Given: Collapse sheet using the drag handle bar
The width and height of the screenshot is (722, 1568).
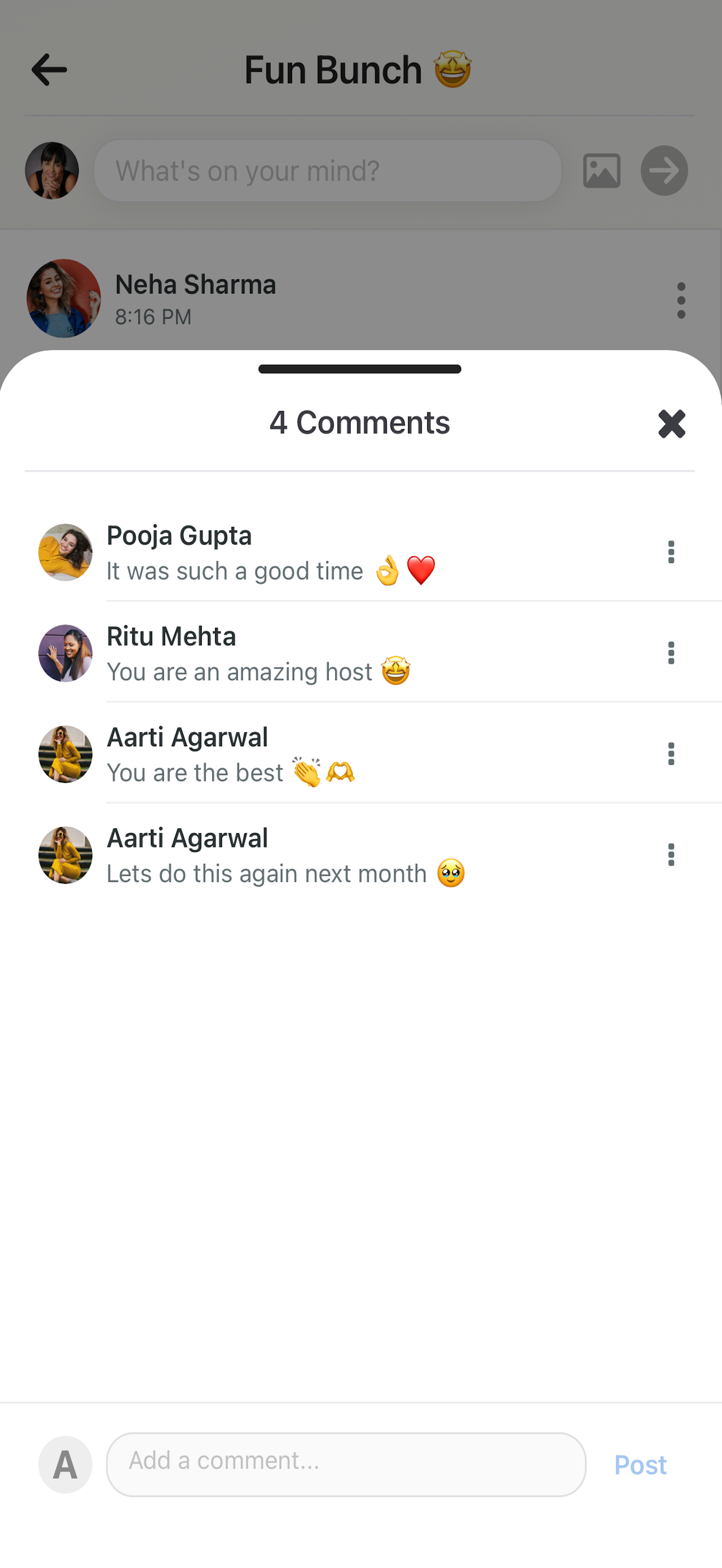Looking at the screenshot, I should coord(360,368).
